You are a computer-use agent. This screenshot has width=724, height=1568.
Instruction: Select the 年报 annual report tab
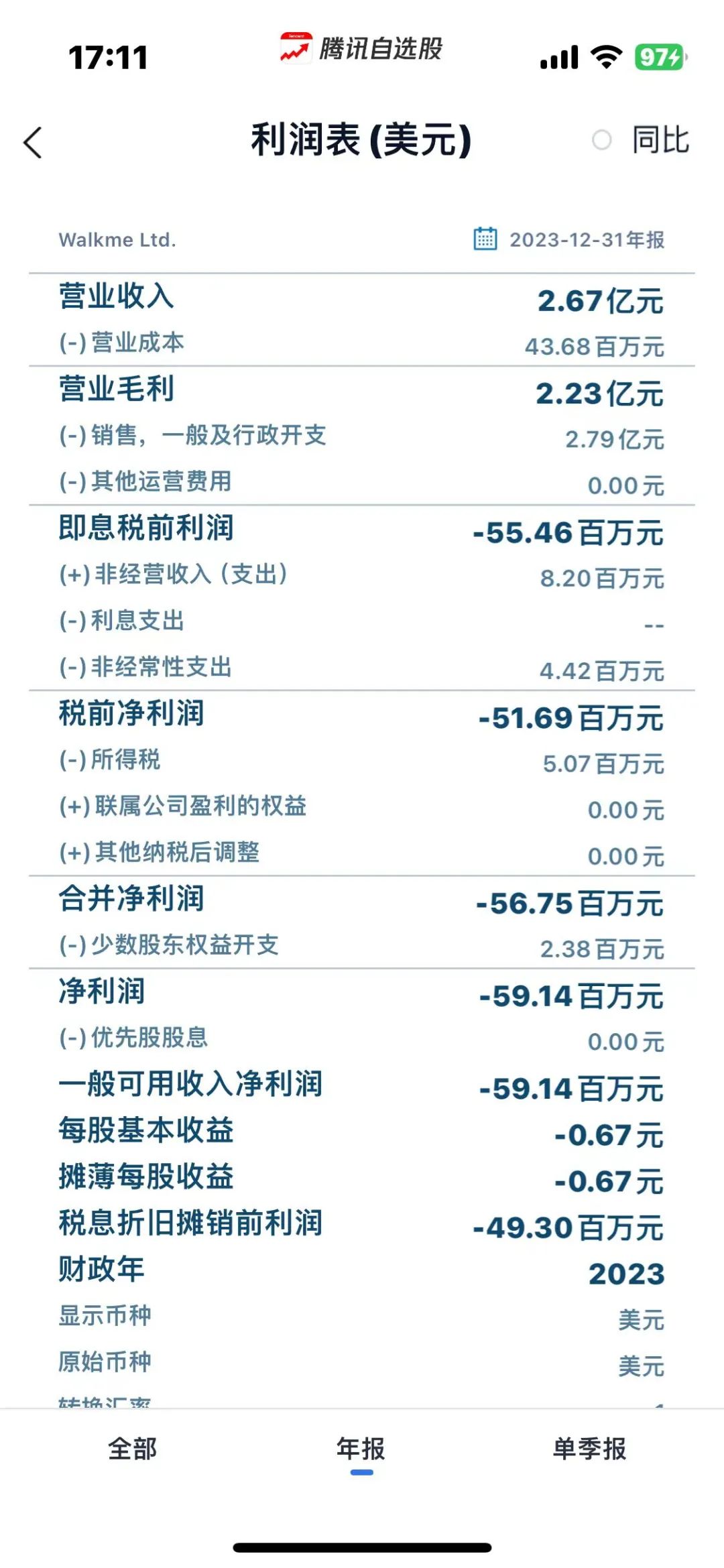[x=361, y=1449]
